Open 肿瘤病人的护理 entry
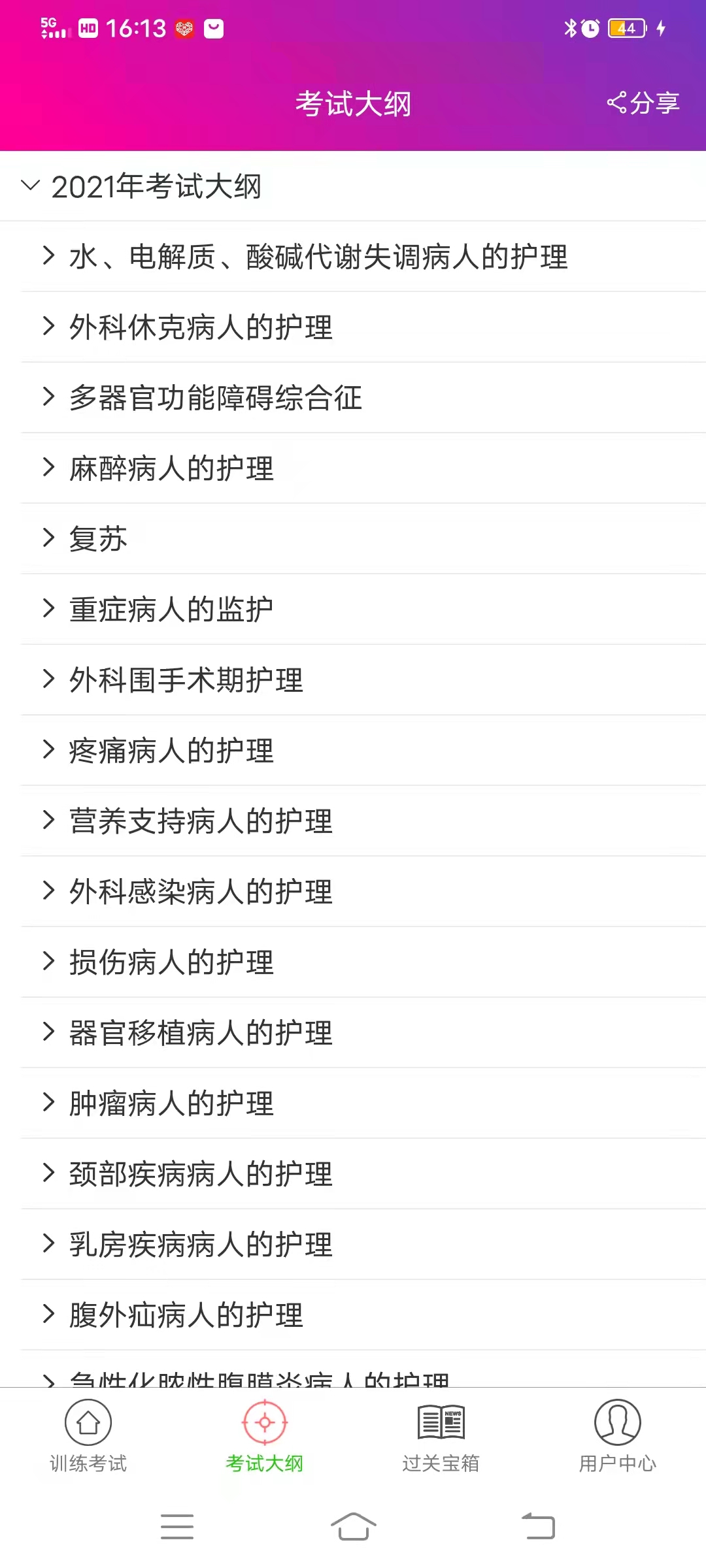The image size is (706, 1568). pyautogui.click(x=171, y=1103)
